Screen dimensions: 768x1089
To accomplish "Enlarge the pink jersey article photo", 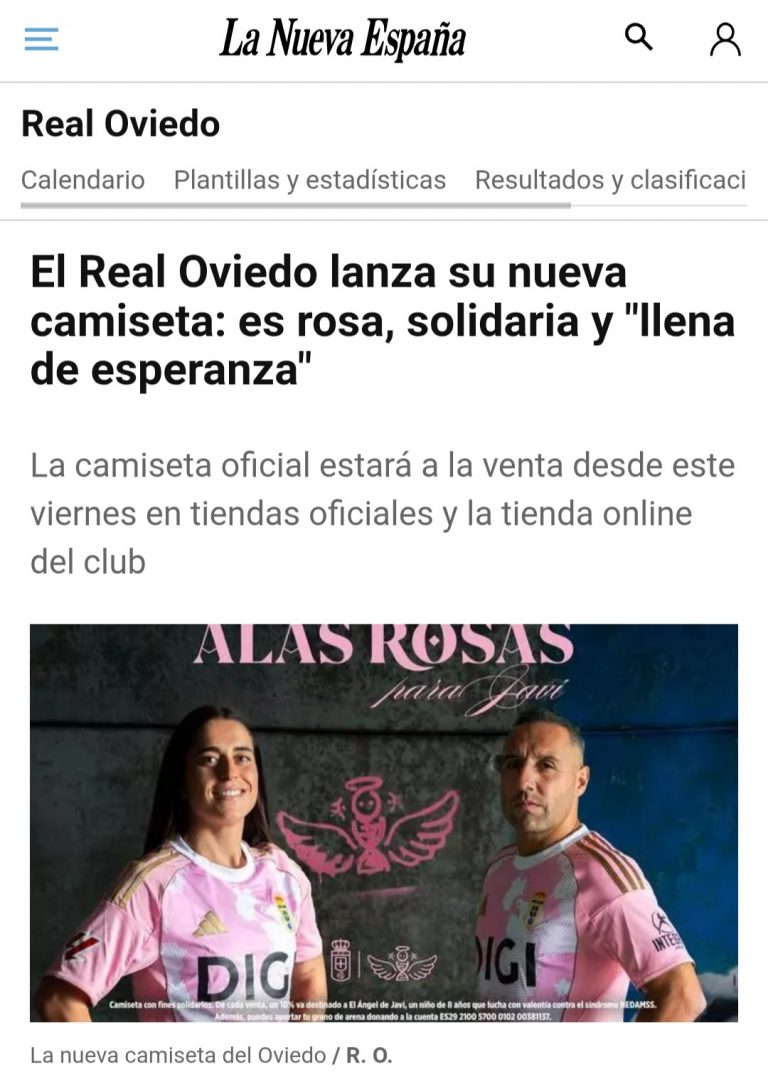I will pyautogui.click(x=384, y=822).
